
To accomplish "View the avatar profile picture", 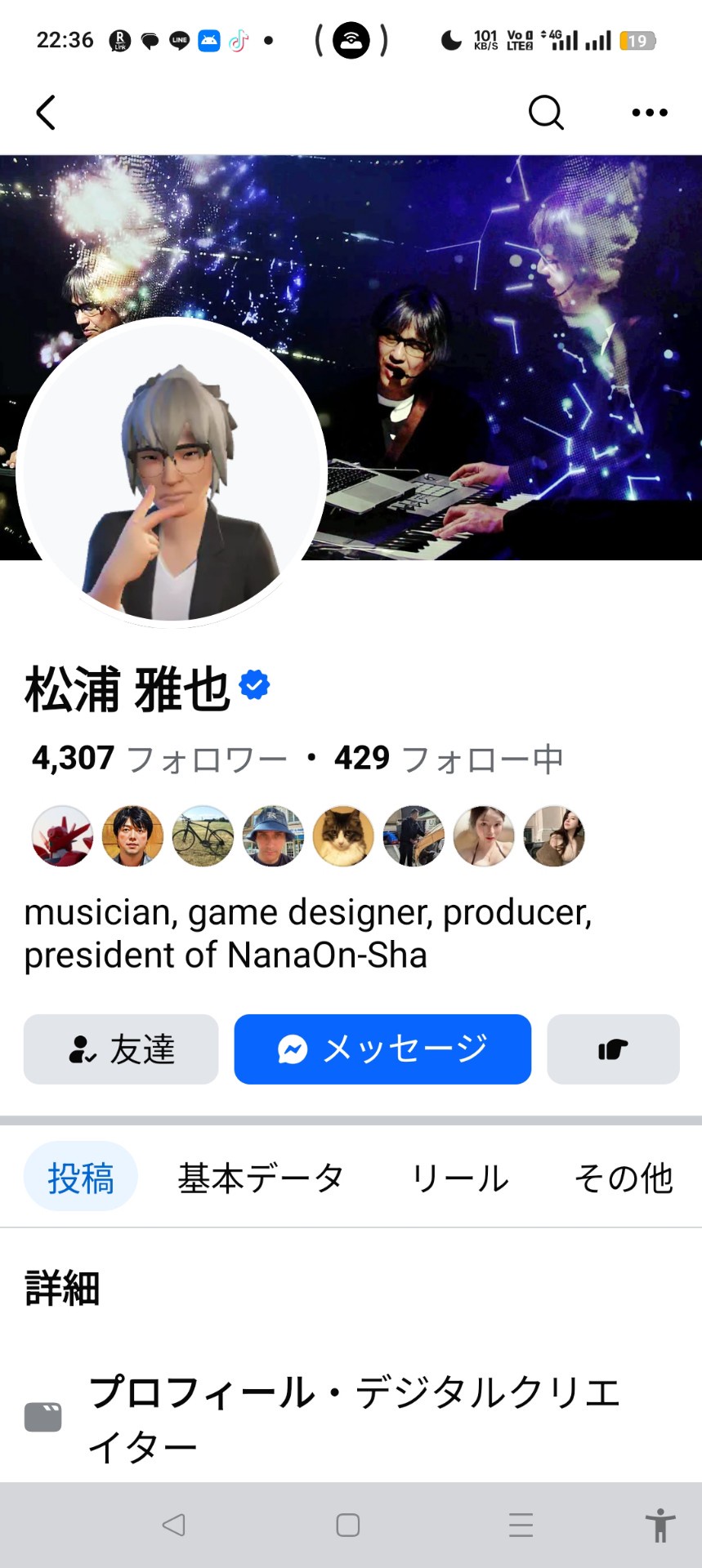I will [x=172, y=472].
